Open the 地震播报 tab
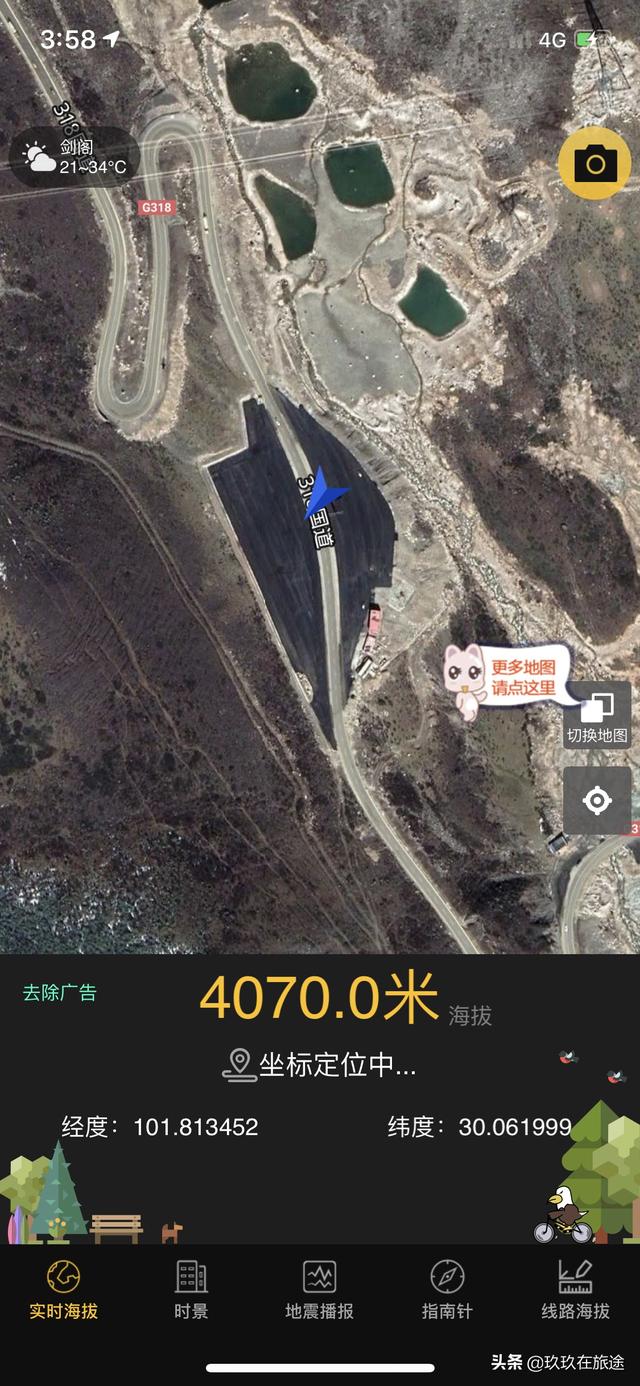The image size is (640, 1386). pos(319,1288)
